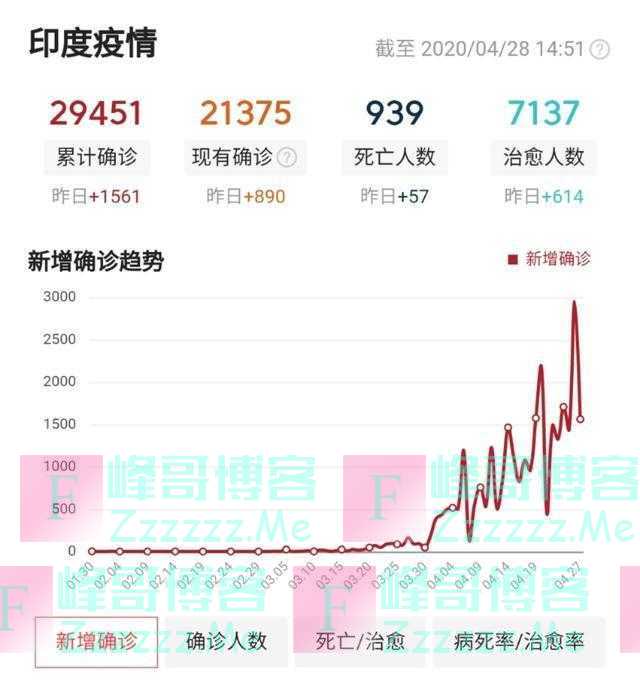
Task: Show the 新增确诊 trend tab
Action: (x=96, y=641)
